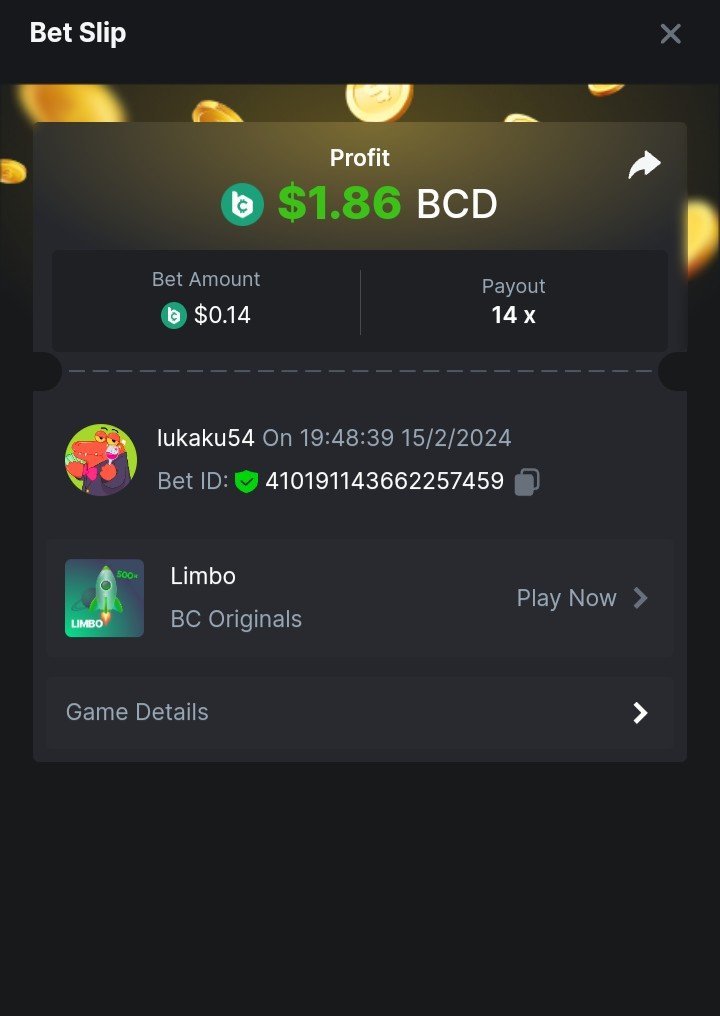
Task: Tap Play Now for Limbo
Action: click(581, 598)
